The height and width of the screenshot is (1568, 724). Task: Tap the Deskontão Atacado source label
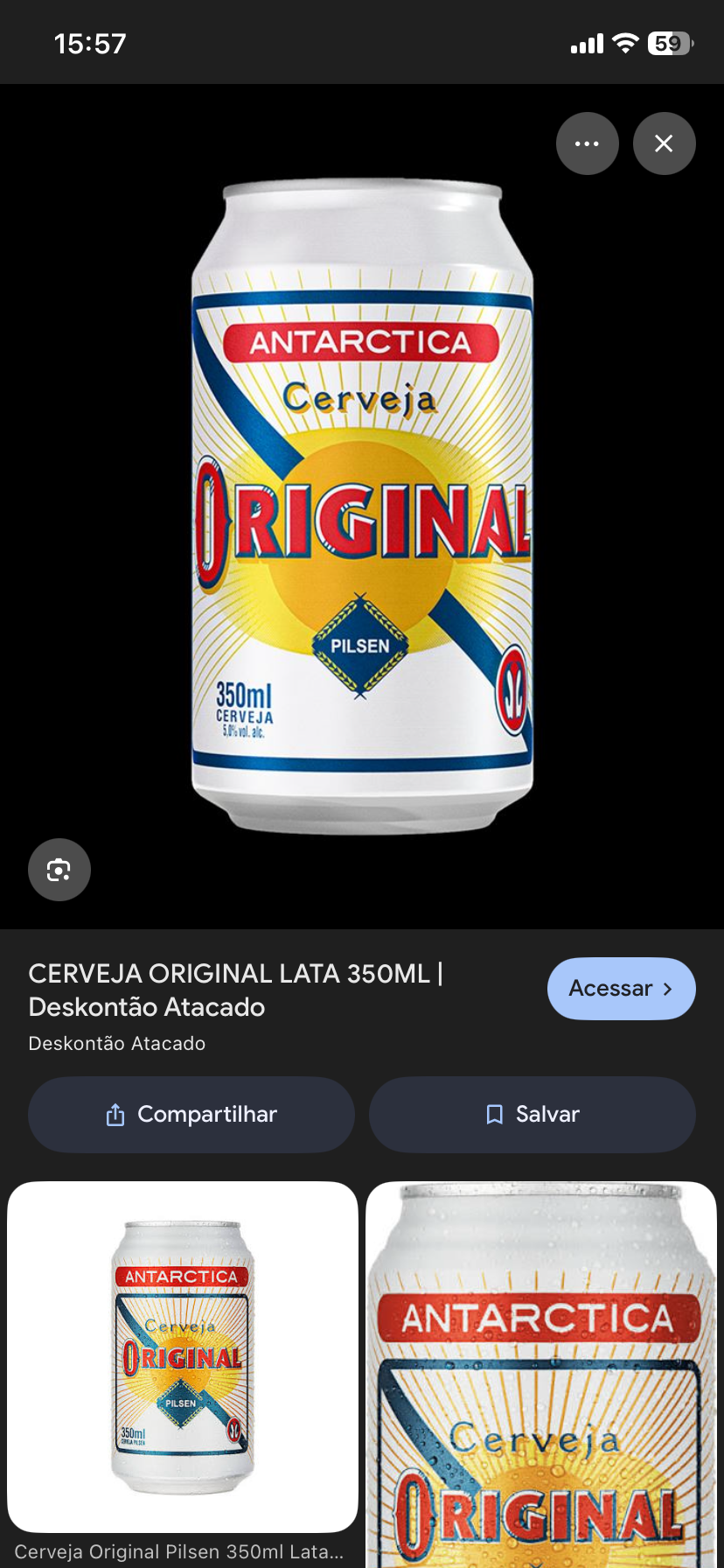(x=116, y=1043)
